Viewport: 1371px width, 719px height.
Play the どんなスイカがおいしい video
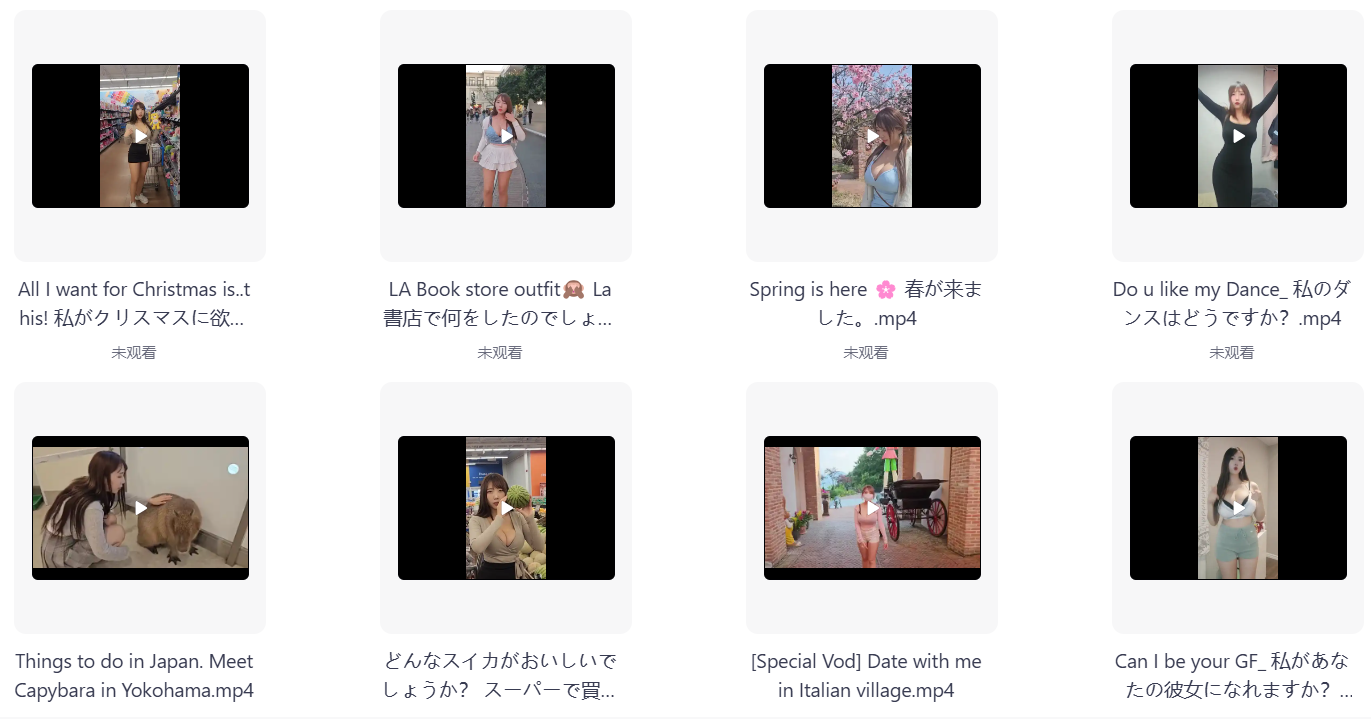click(506, 508)
